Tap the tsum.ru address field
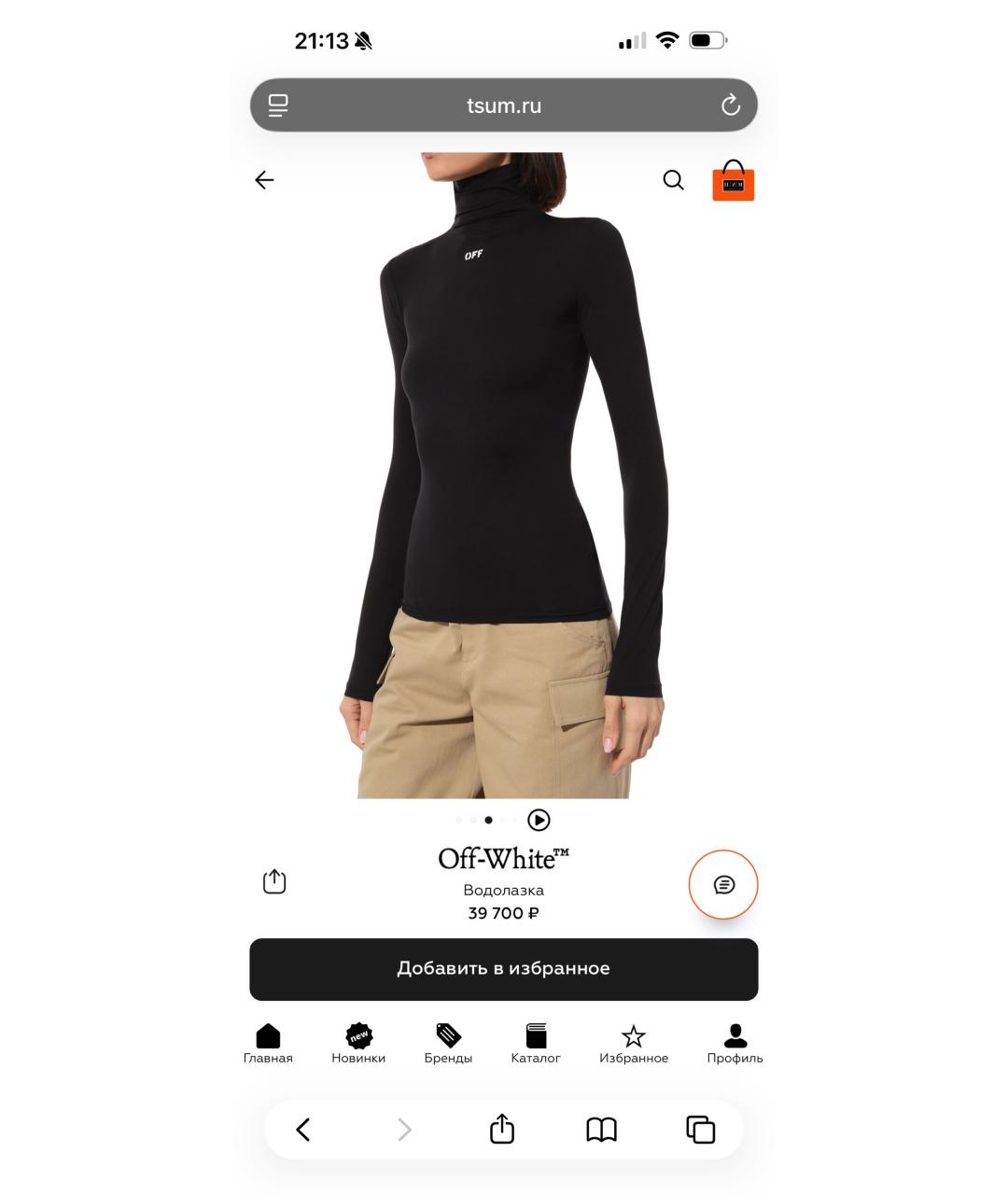This screenshot has height=1195, width=1008. tap(503, 105)
